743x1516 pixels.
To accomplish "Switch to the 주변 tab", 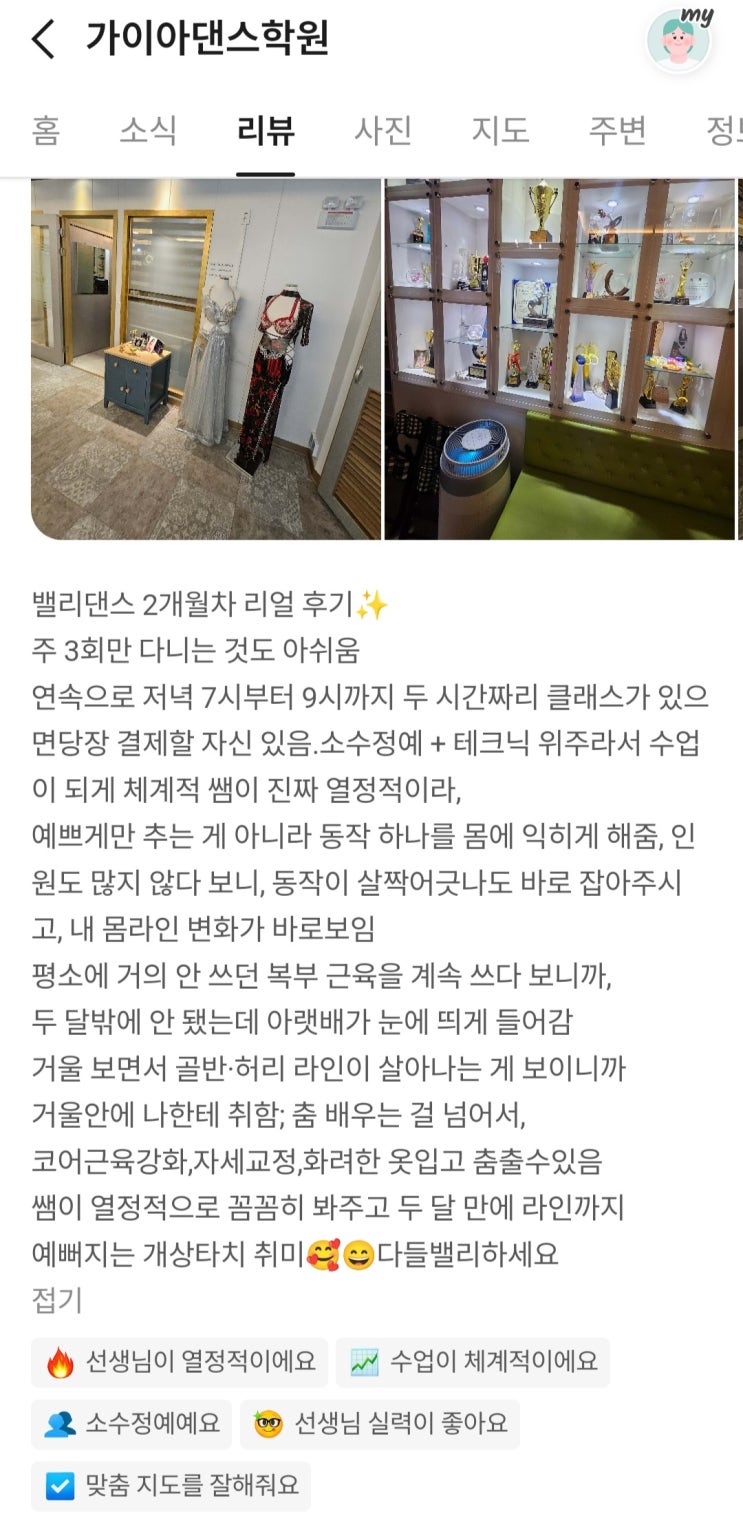I will 617,131.
